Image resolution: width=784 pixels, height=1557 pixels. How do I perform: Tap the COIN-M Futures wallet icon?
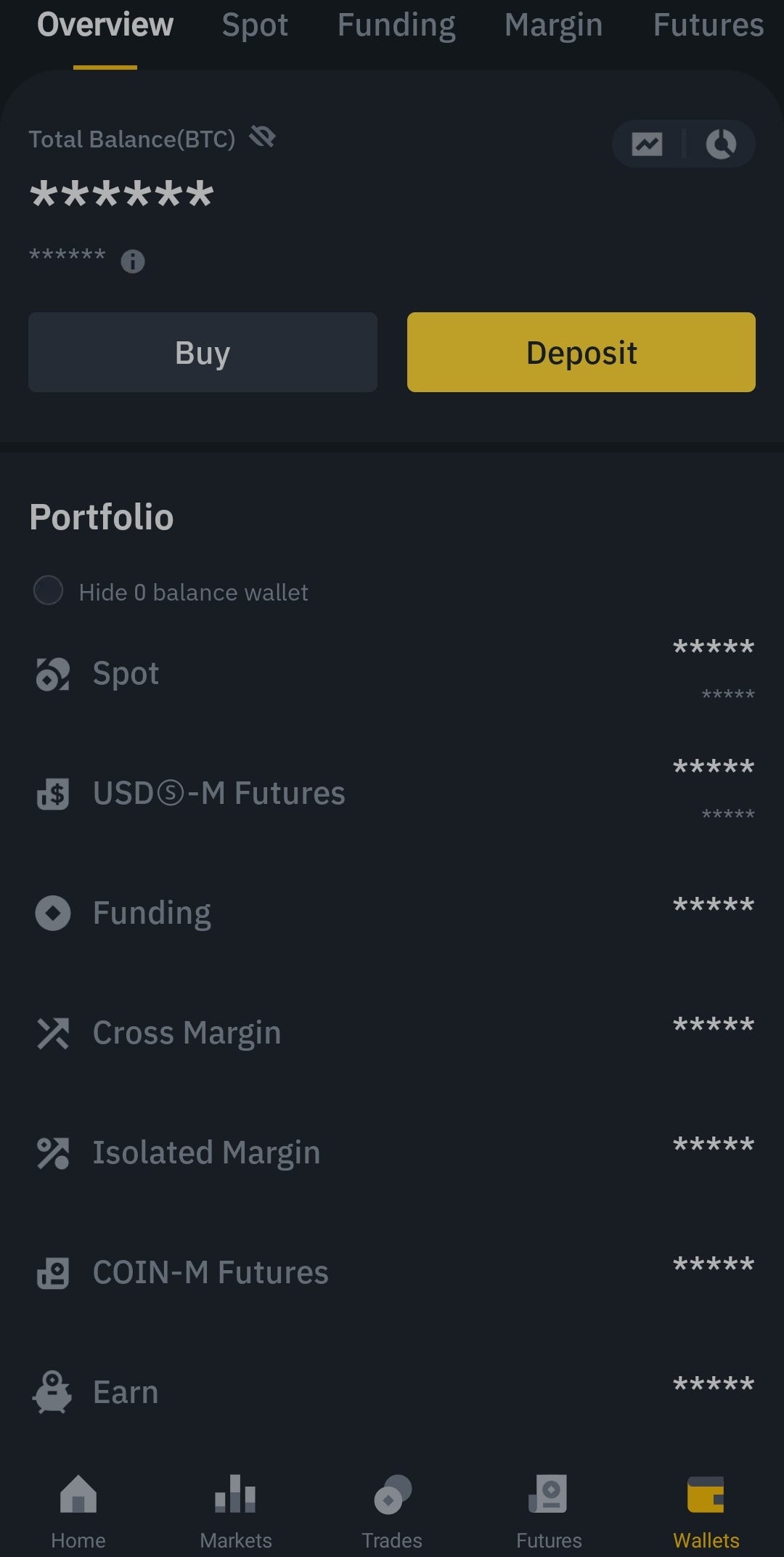(x=52, y=1272)
